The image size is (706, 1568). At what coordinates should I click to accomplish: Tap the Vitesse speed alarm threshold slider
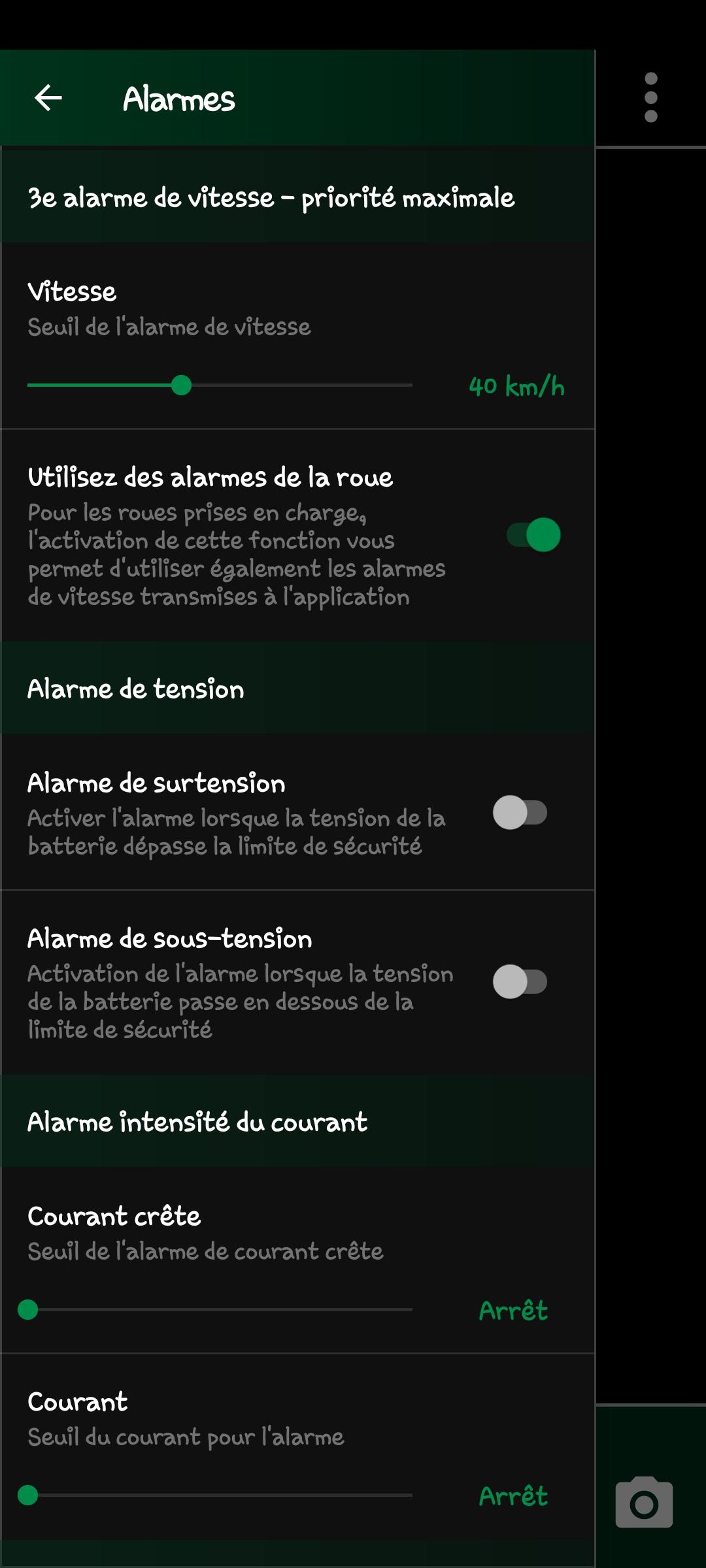(x=220, y=385)
